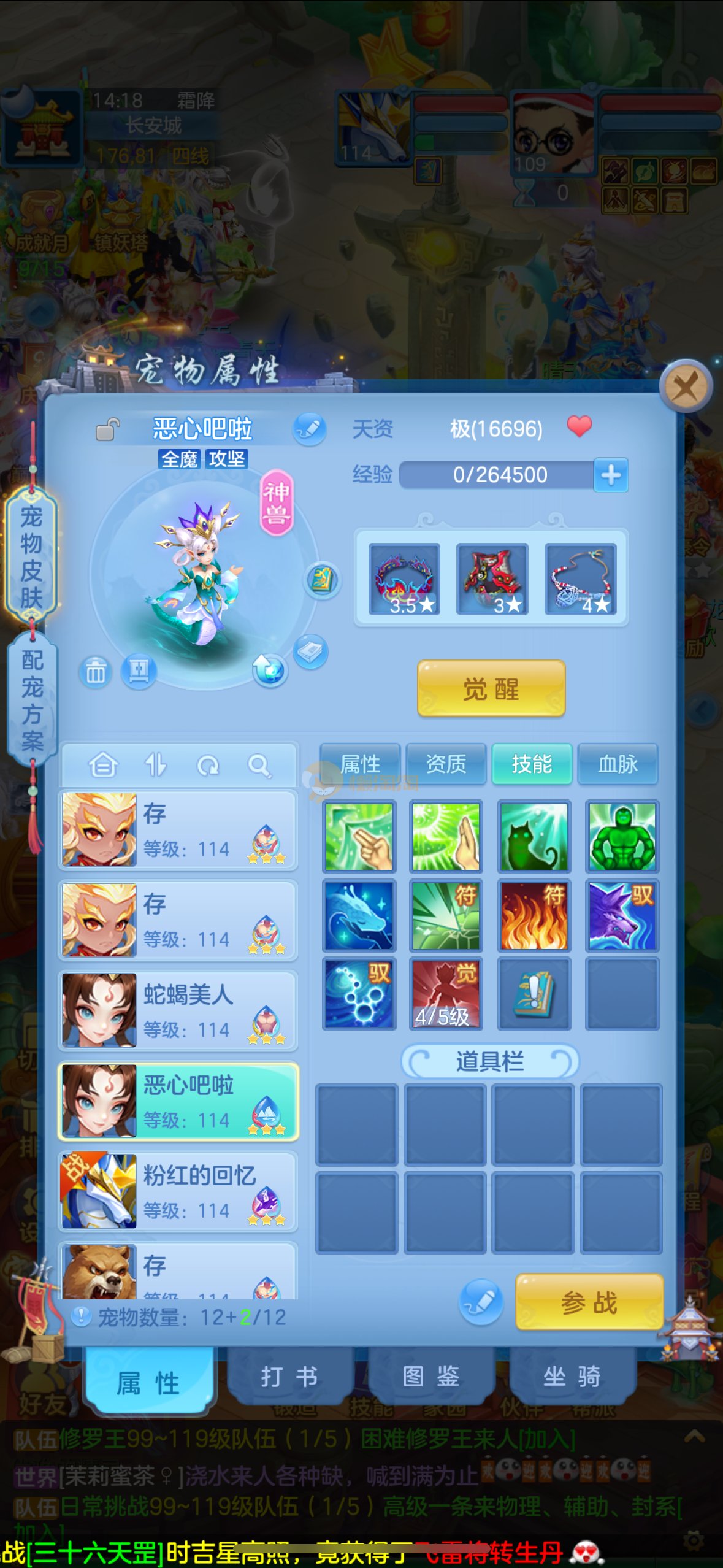Open the 宠物皮肤 side tab

(32, 556)
